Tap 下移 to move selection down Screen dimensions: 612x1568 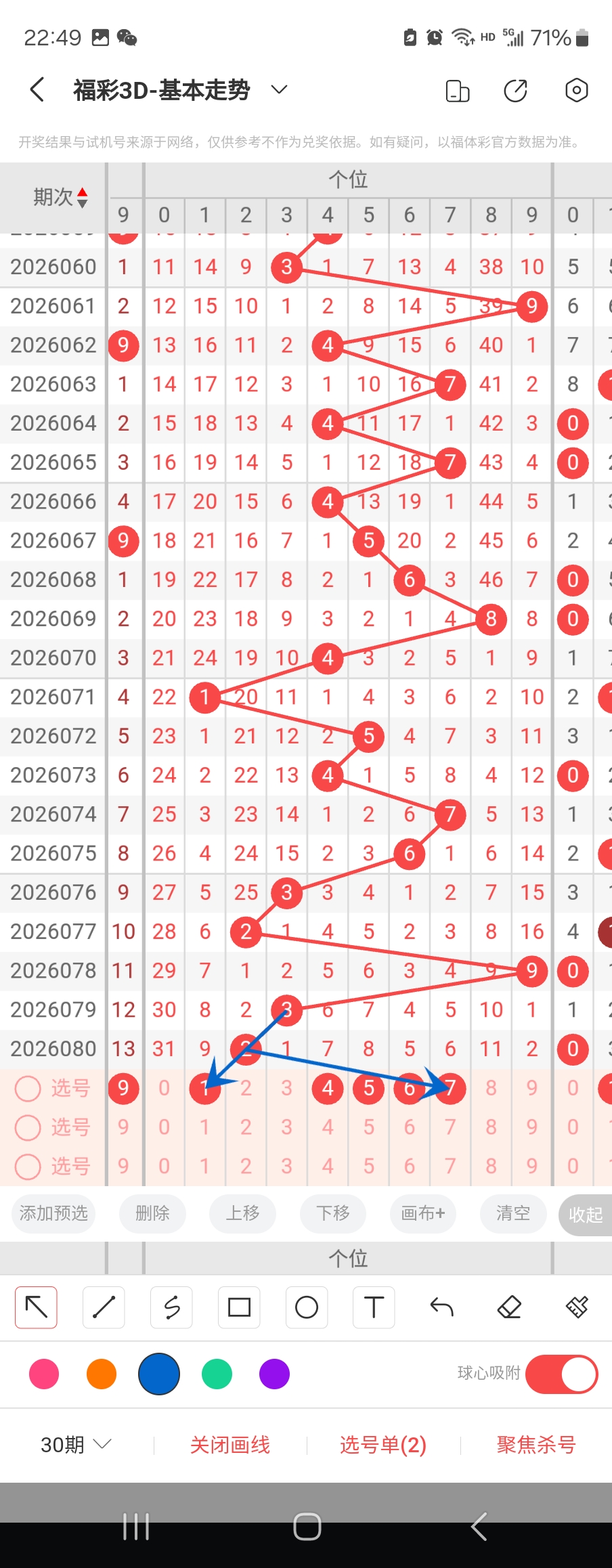pyautogui.click(x=333, y=1213)
